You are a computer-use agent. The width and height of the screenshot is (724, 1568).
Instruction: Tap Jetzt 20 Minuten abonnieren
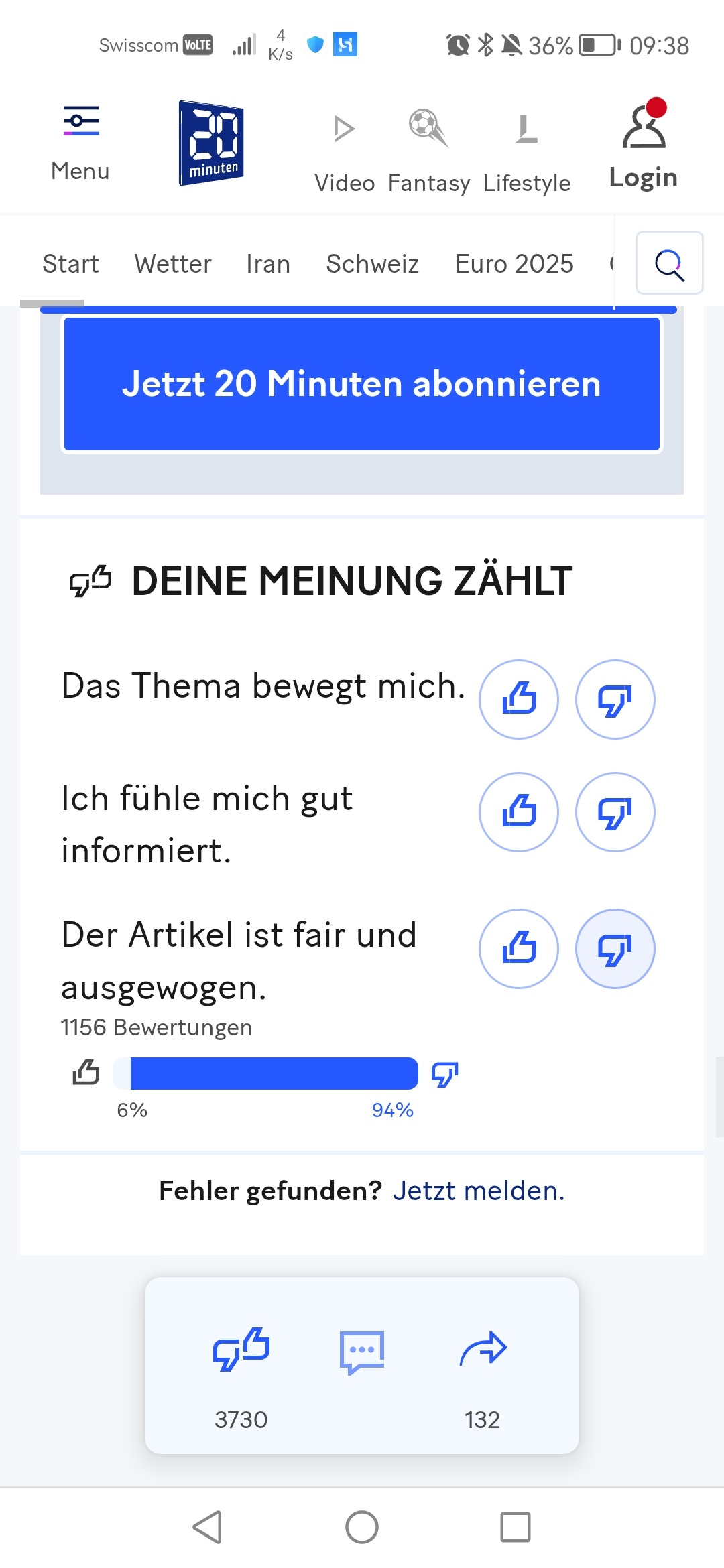pos(362,384)
